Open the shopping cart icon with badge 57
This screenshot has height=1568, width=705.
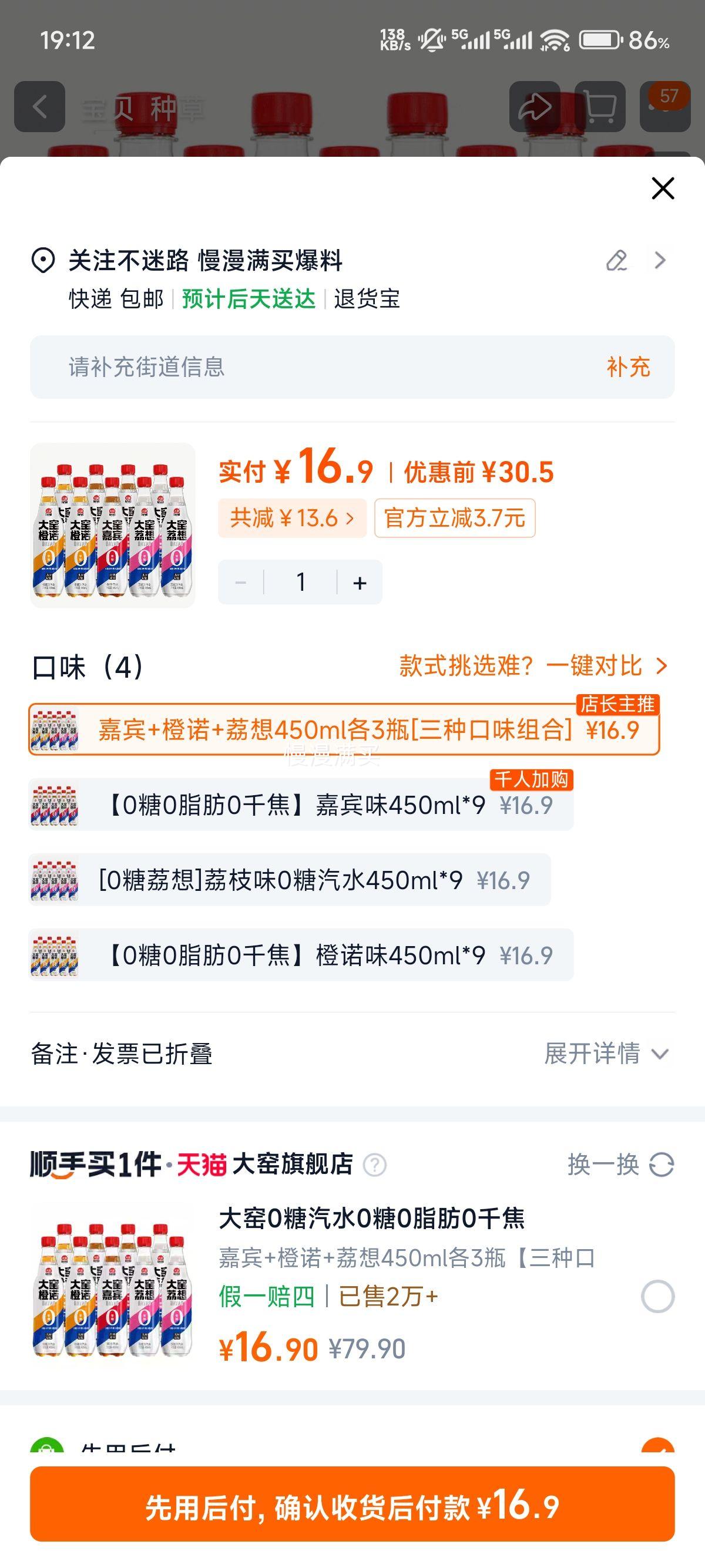(603, 107)
